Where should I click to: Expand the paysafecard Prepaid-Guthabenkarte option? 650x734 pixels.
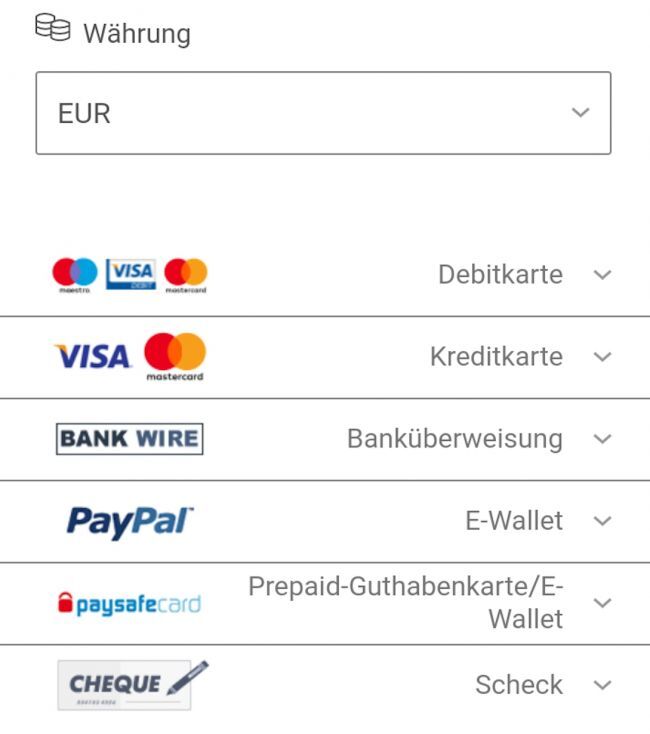click(x=602, y=603)
